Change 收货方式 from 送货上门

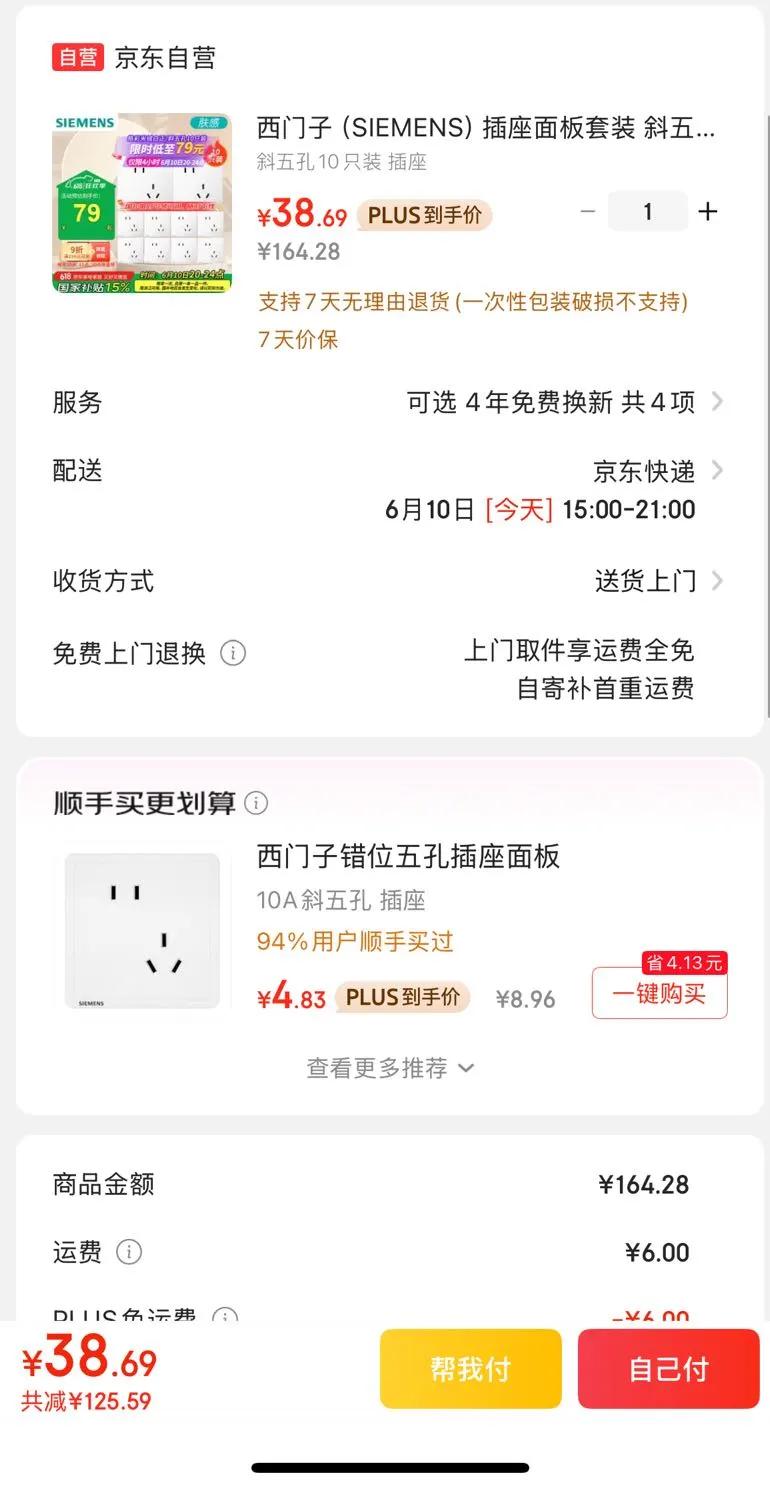[388, 580]
